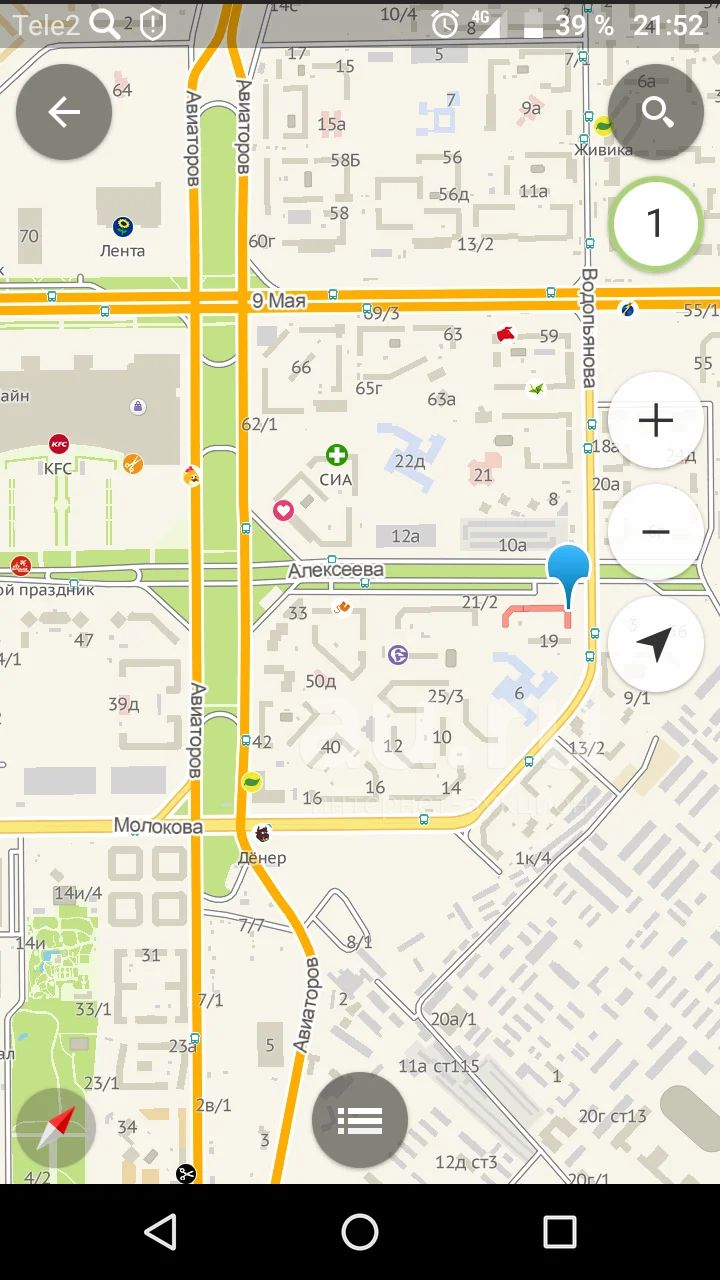720x1280 pixels.
Task: Center map on my location
Action: click(x=656, y=644)
